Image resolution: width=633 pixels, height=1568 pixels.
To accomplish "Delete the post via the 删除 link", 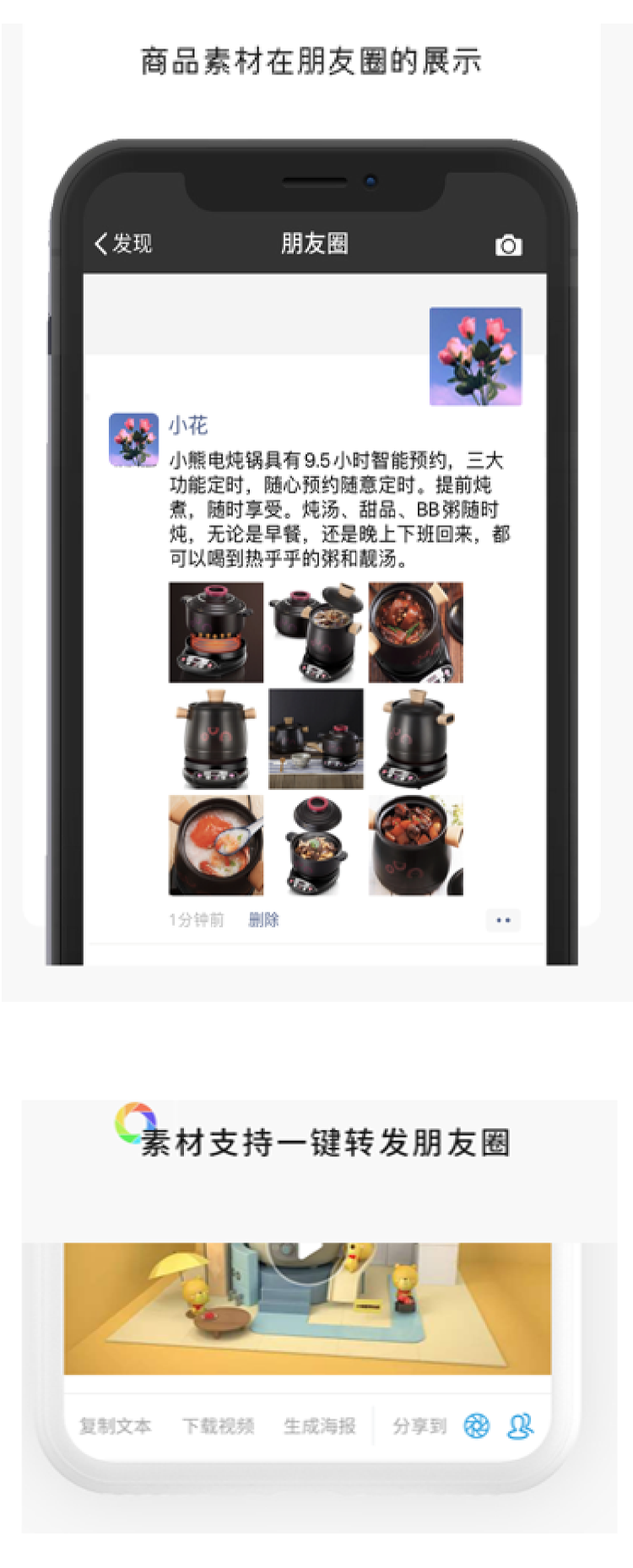I will coord(262,920).
